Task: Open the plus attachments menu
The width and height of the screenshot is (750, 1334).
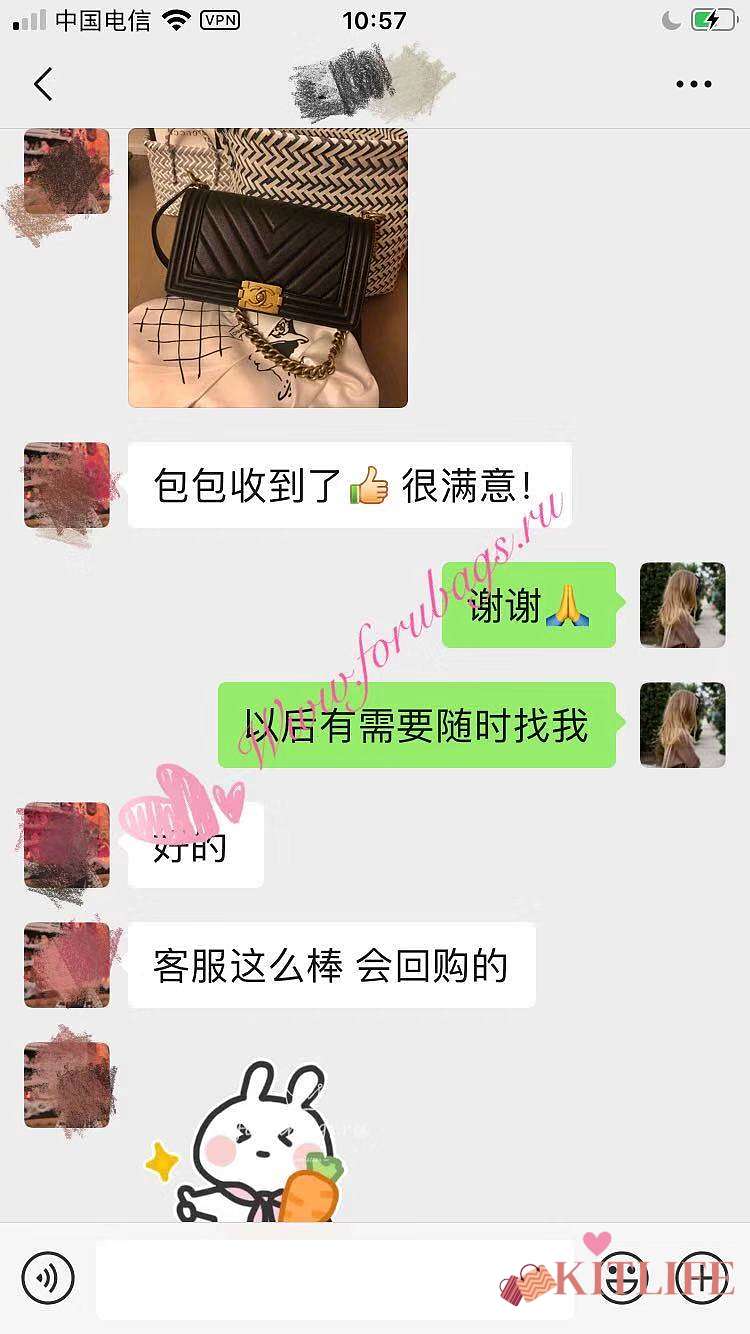Action: tap(702, 1277)
